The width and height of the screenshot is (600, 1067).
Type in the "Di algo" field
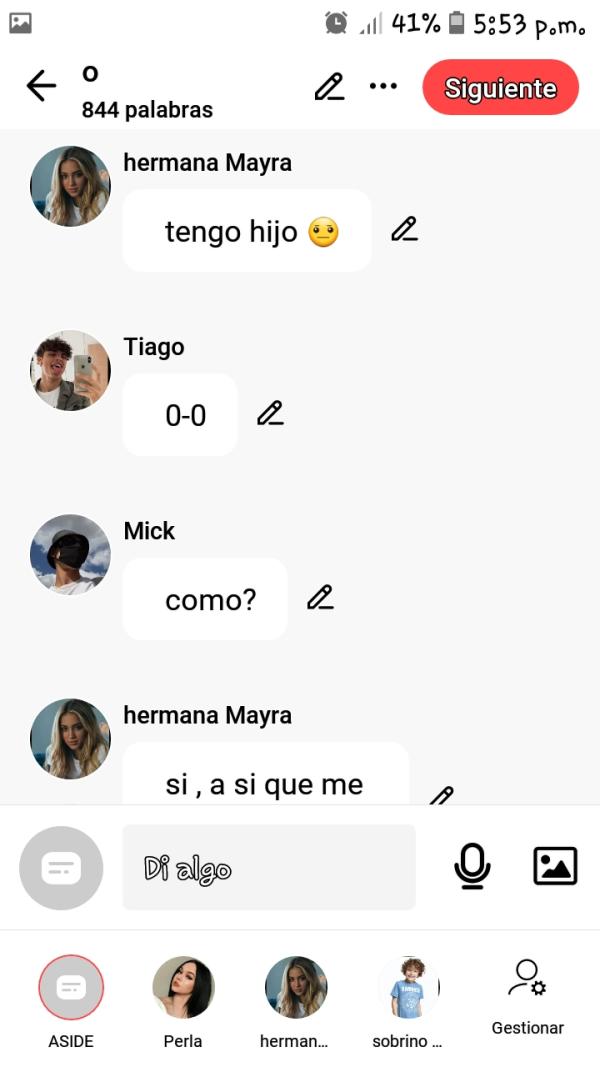click(268, 867)
